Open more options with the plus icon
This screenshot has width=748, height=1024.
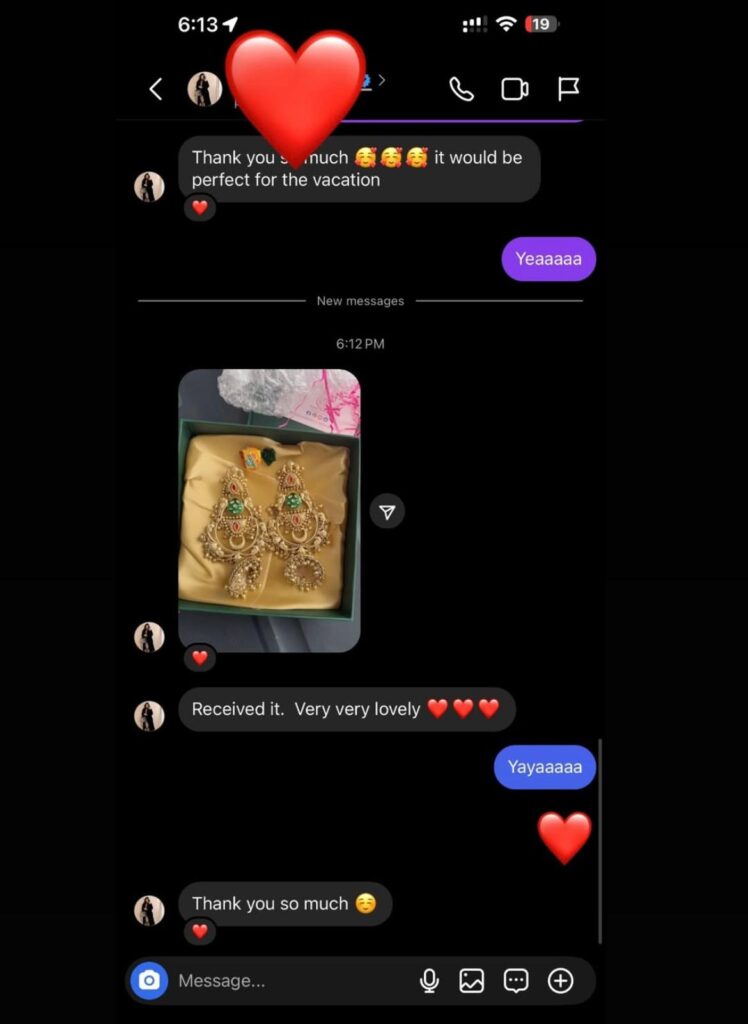[560, 981]
